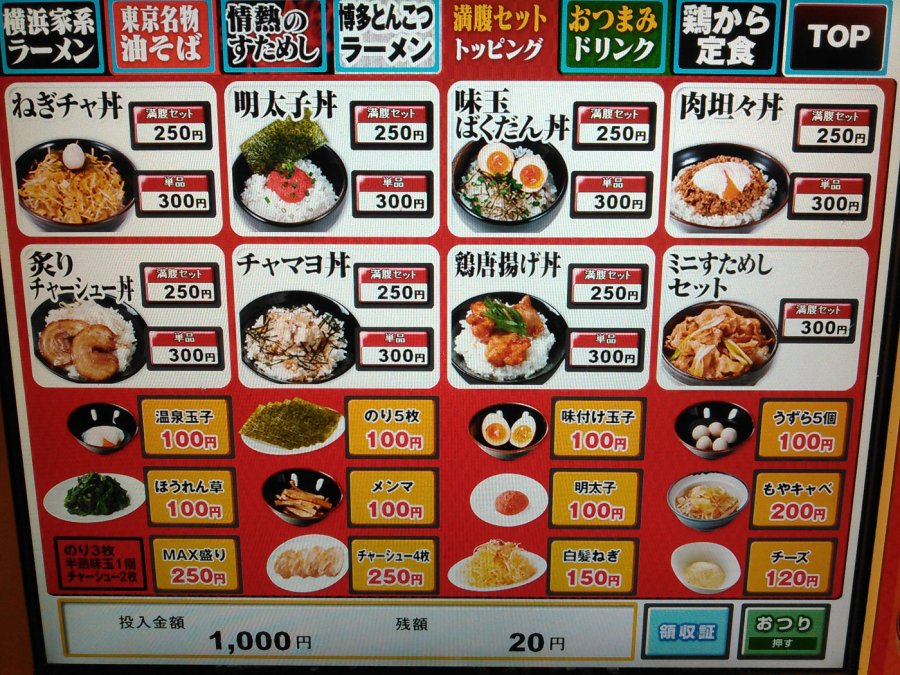Open the 東京名物 油そば tab
The height and width of the screenshot is (675, 900).
[160, 37]
